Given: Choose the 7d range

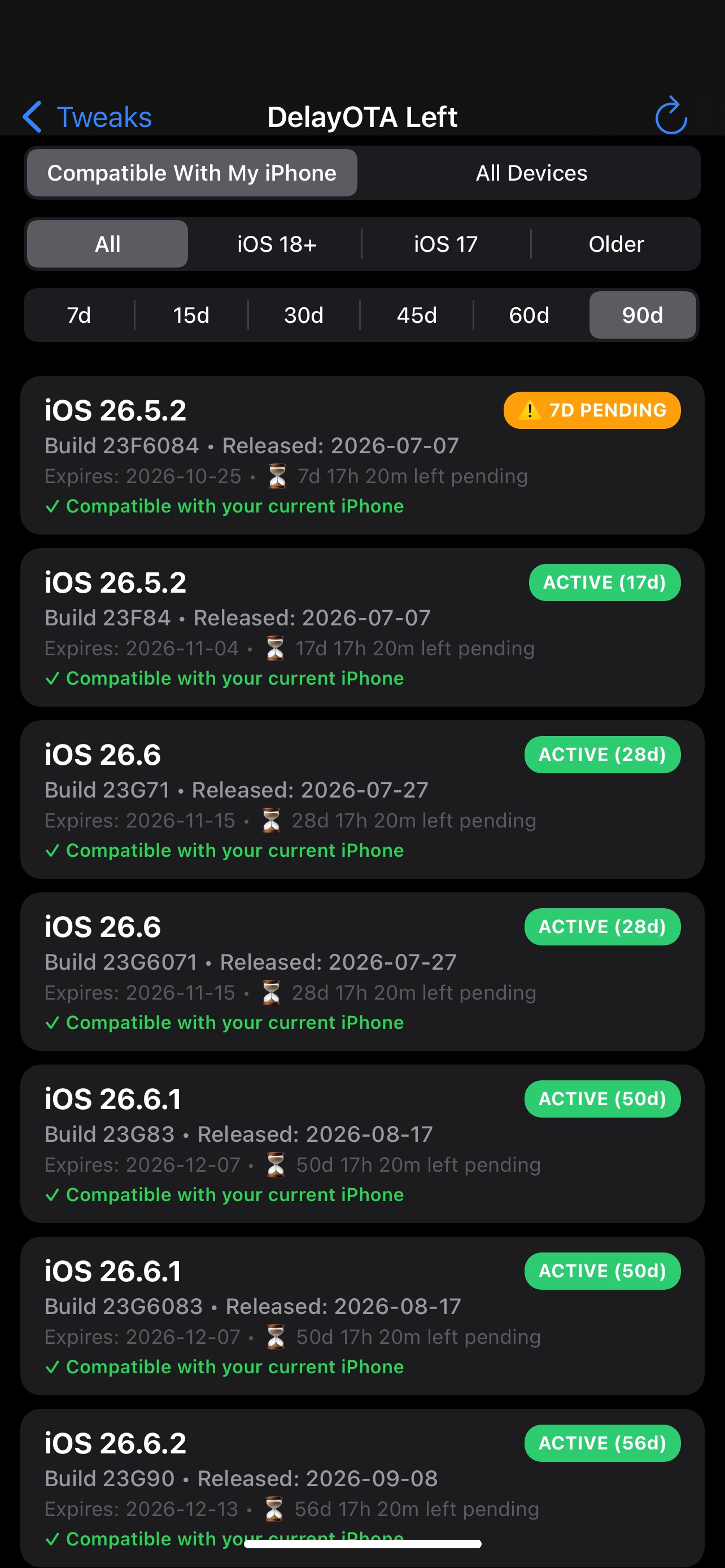Looking at the screenshot, I should 78,316.
